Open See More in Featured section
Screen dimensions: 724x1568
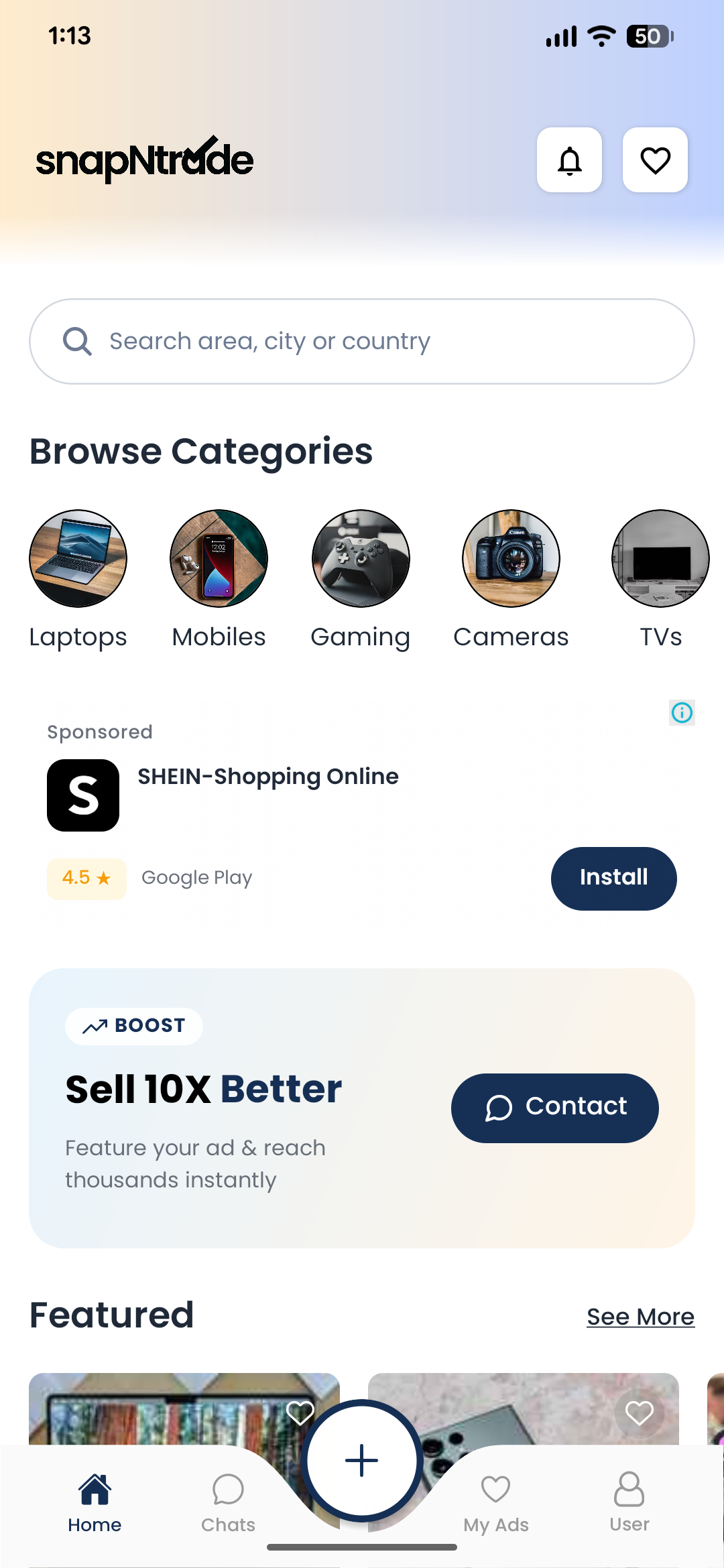pos(641,1316)
